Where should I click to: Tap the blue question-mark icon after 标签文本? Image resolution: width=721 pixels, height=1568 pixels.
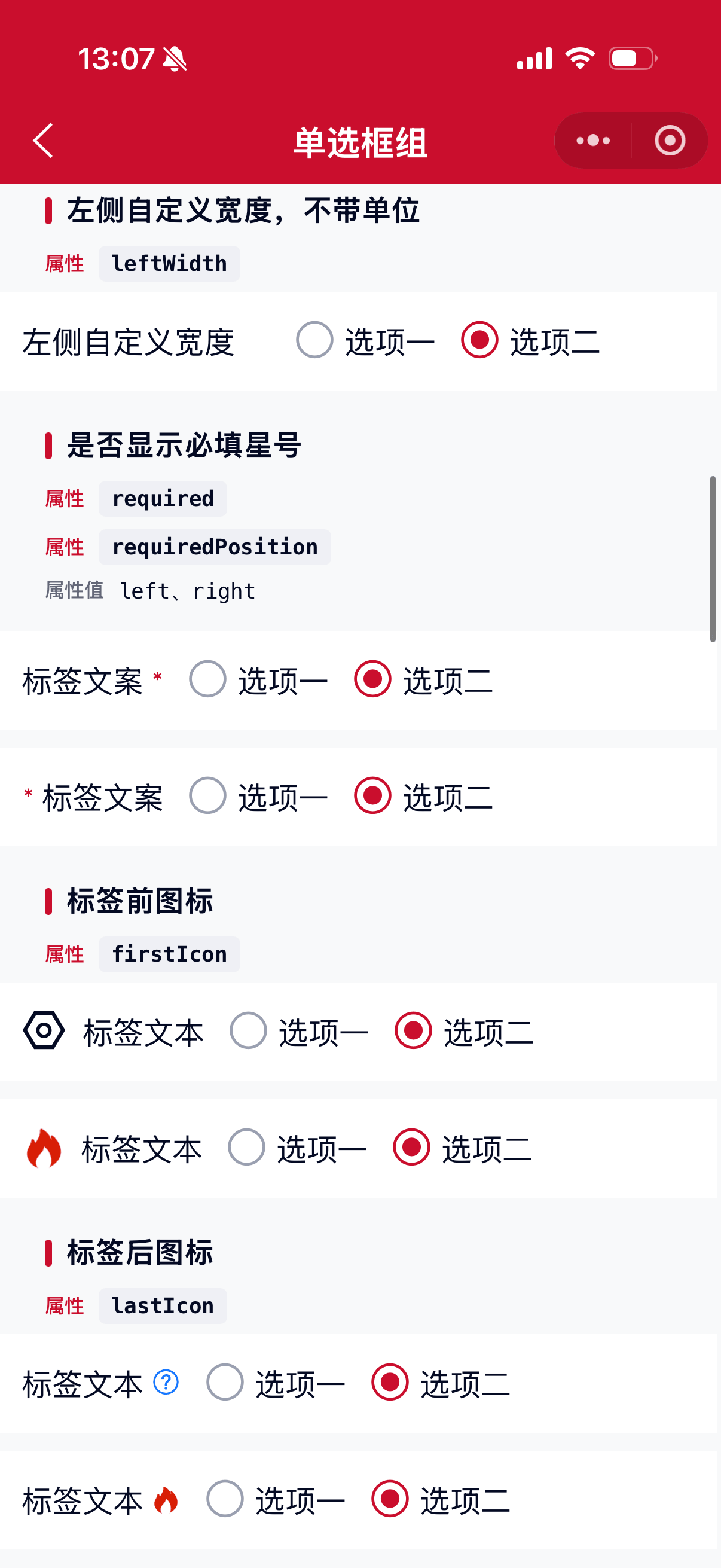coord(166,1382)
